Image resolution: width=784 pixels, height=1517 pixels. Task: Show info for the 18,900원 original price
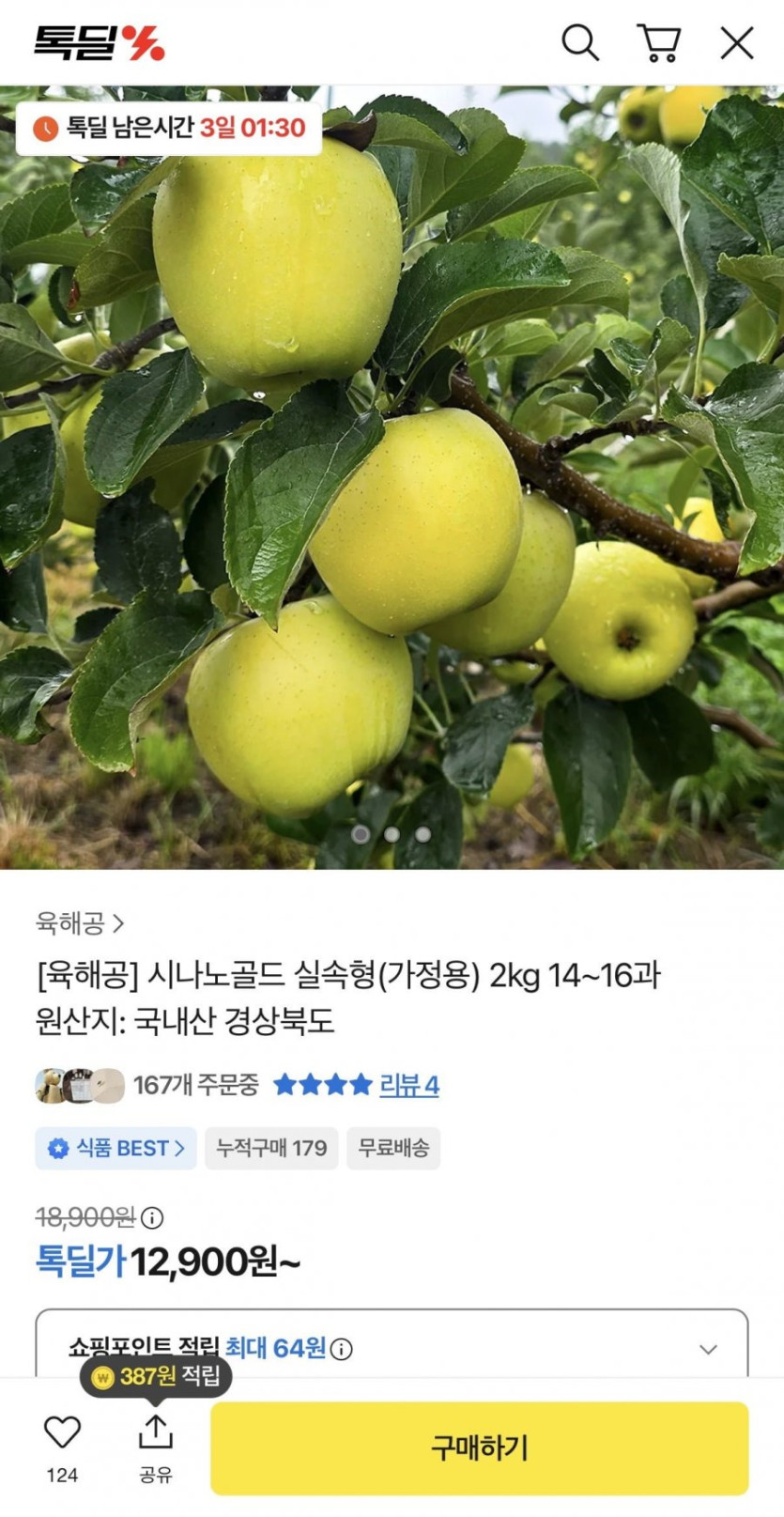coord(152,1218)
